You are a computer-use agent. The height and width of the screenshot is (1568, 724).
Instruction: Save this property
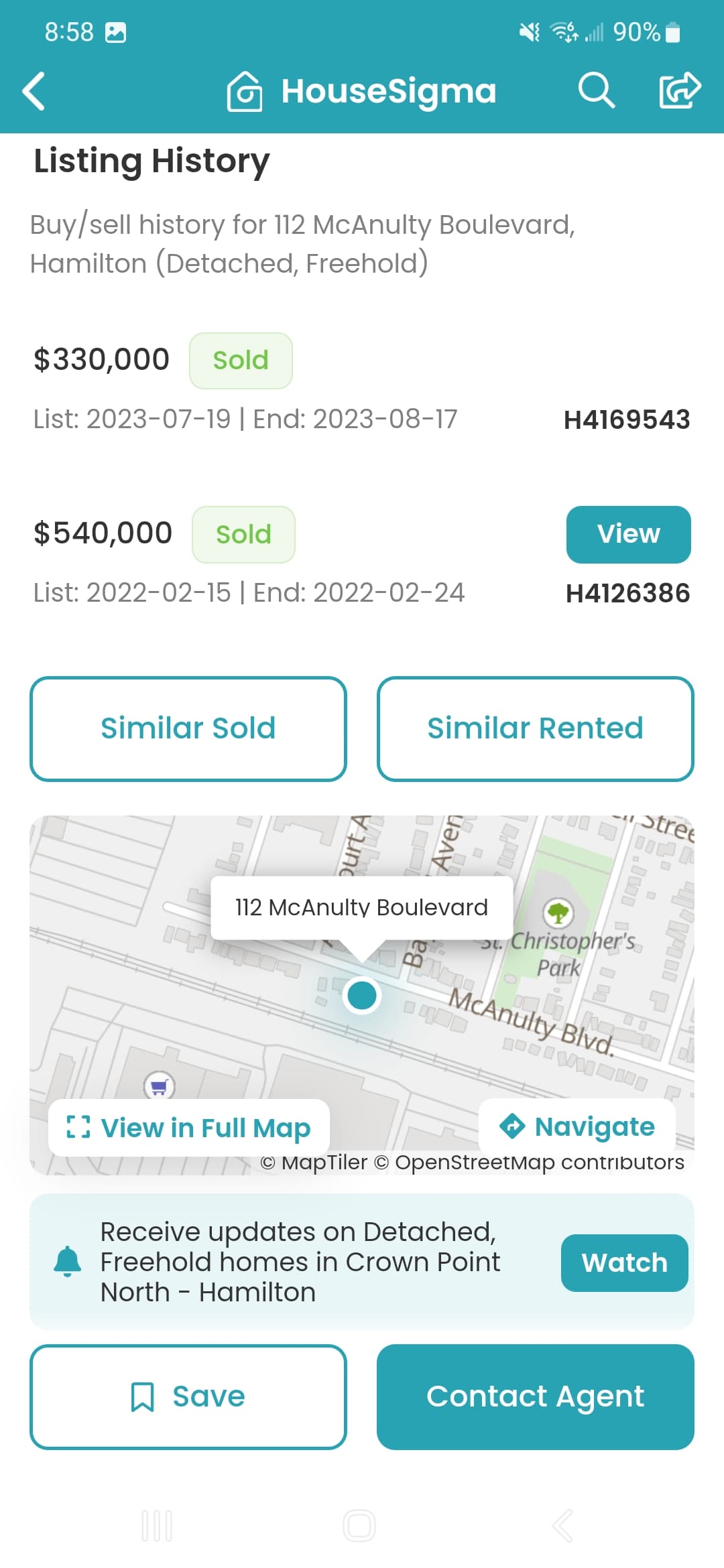click(x=188, y=1396)
